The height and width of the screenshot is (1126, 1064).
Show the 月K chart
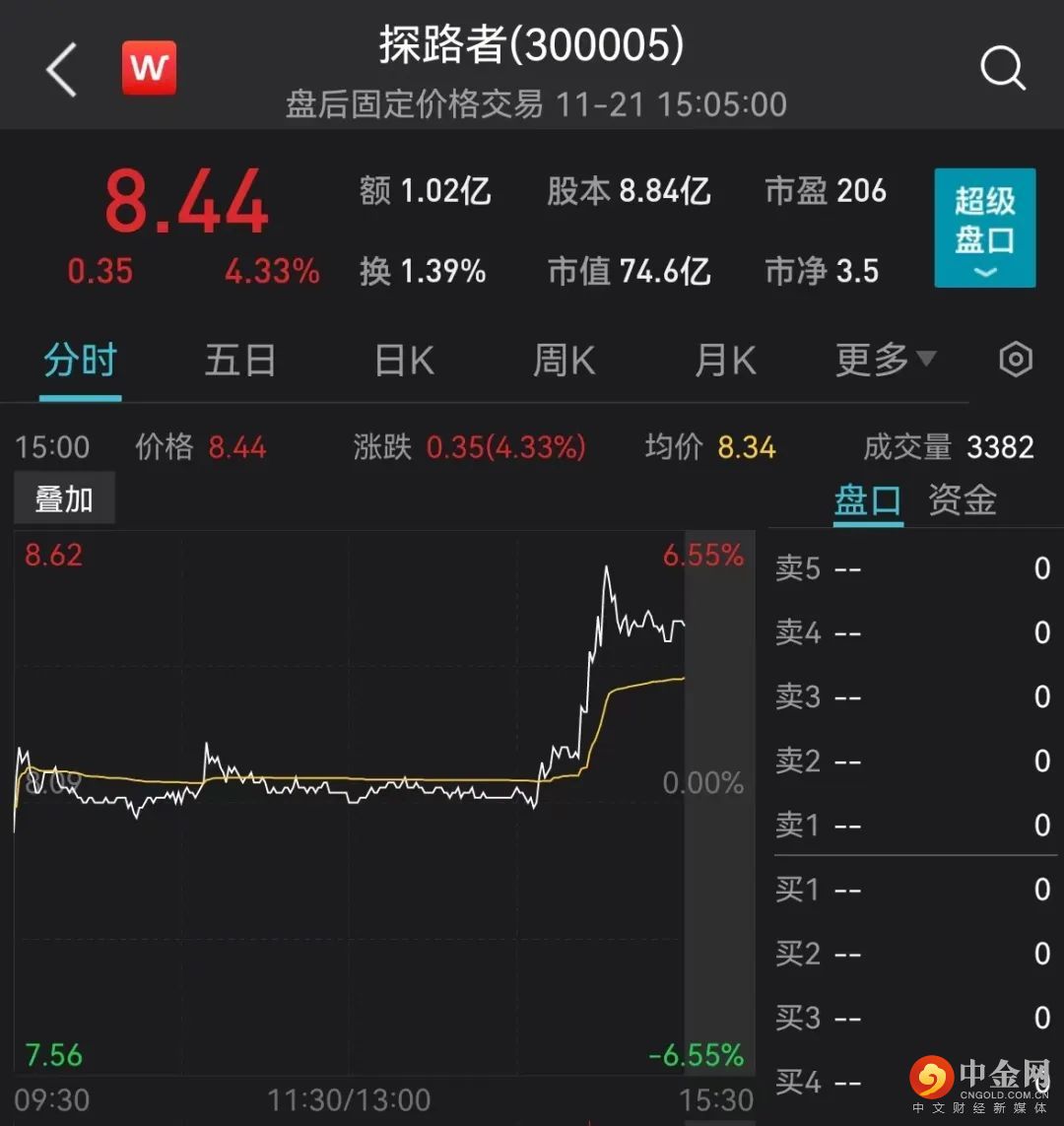[725, 361]
